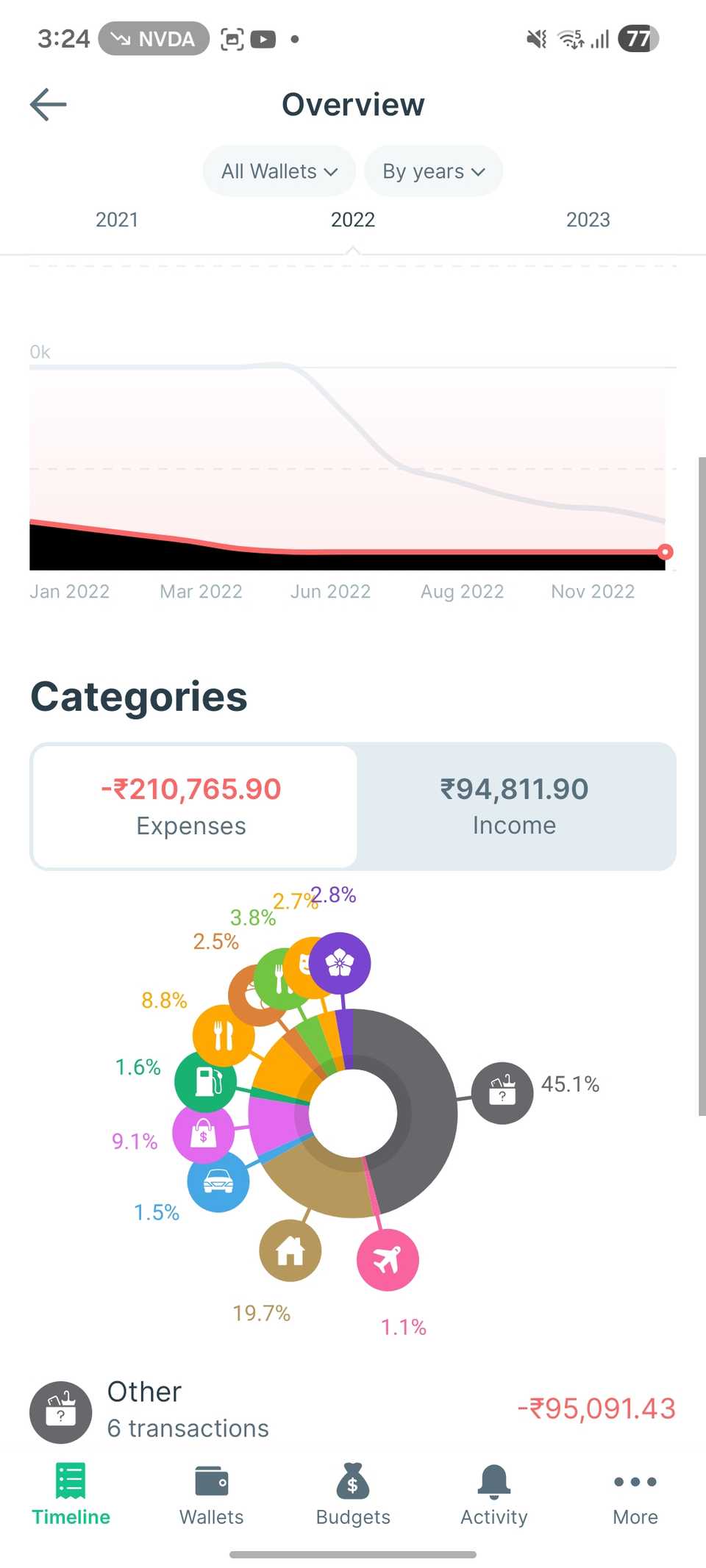Open the Other category icon at 45.1%
The image size is (706, 1568).
point(502,1092)
